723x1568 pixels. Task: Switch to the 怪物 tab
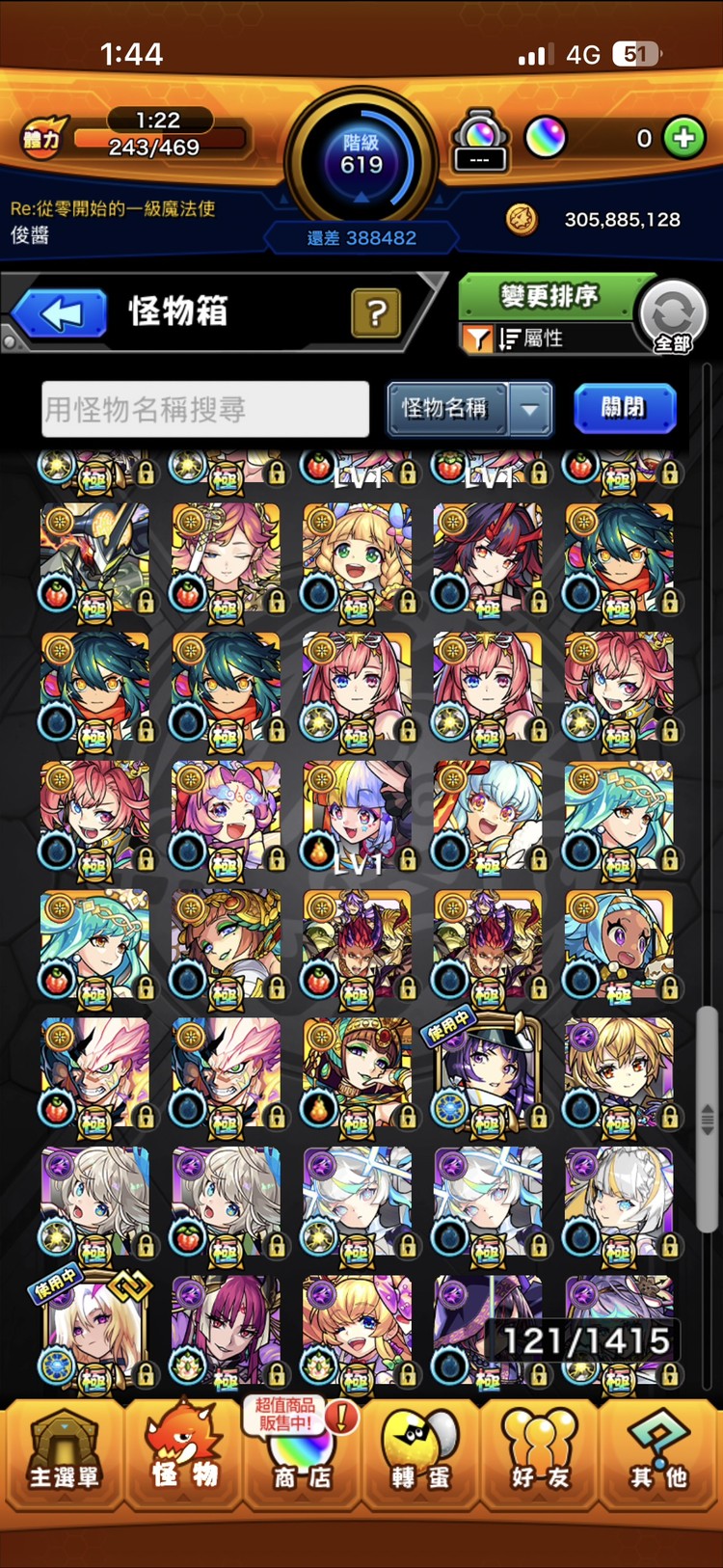(x=183, y=1453)
